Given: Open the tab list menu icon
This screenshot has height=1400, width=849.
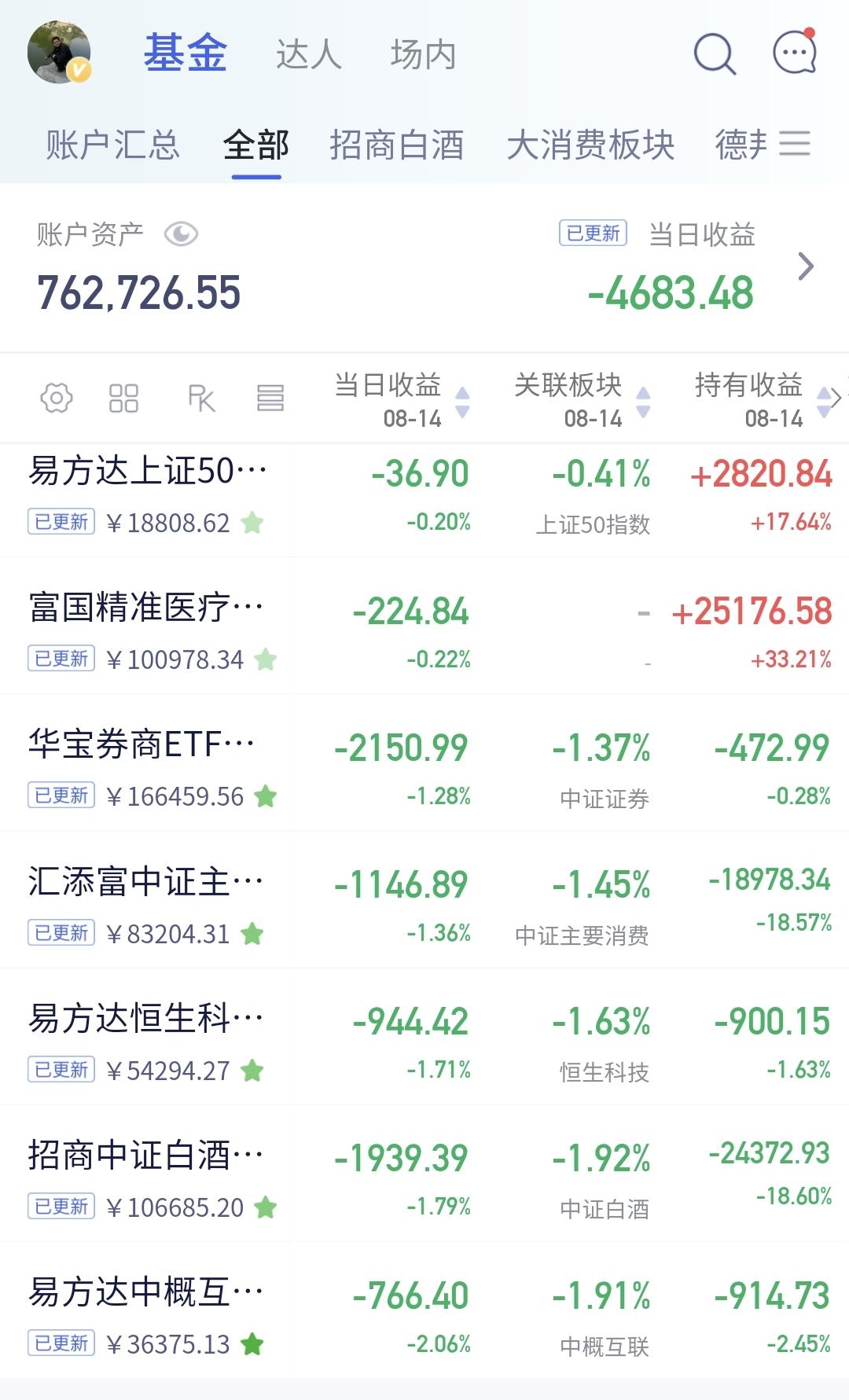Looking at the screenshot, I should (795, 144).
